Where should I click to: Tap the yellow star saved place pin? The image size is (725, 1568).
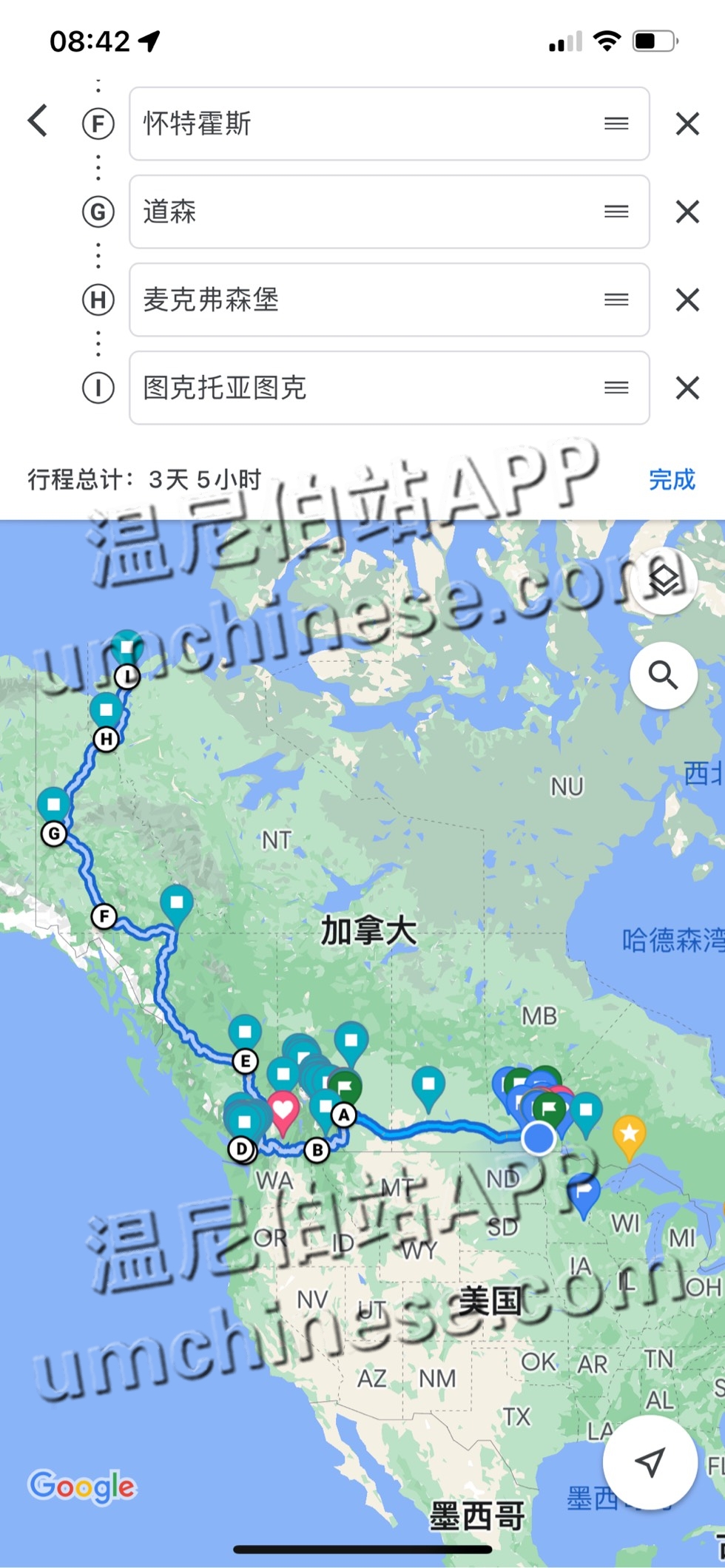[629, 1134]
